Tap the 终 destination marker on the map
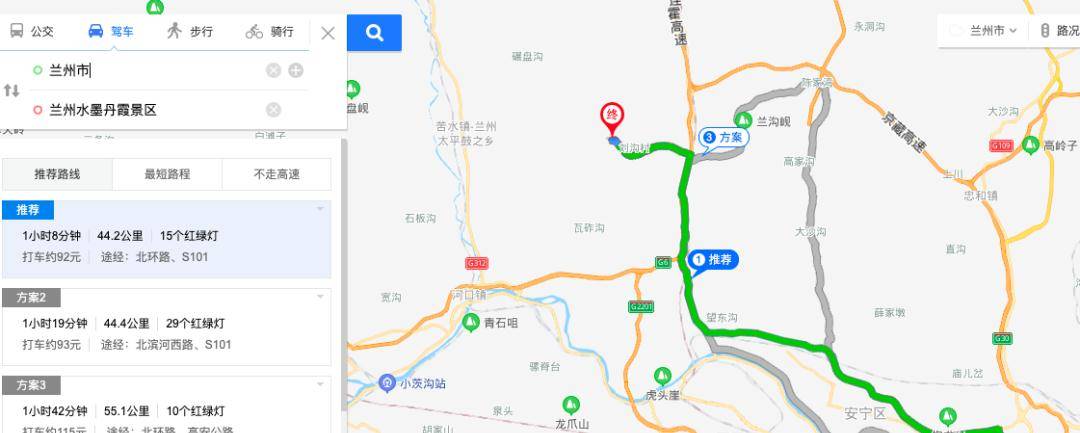Image resolution: width=1080 pixels, height=433 pixels. (612, 118)
